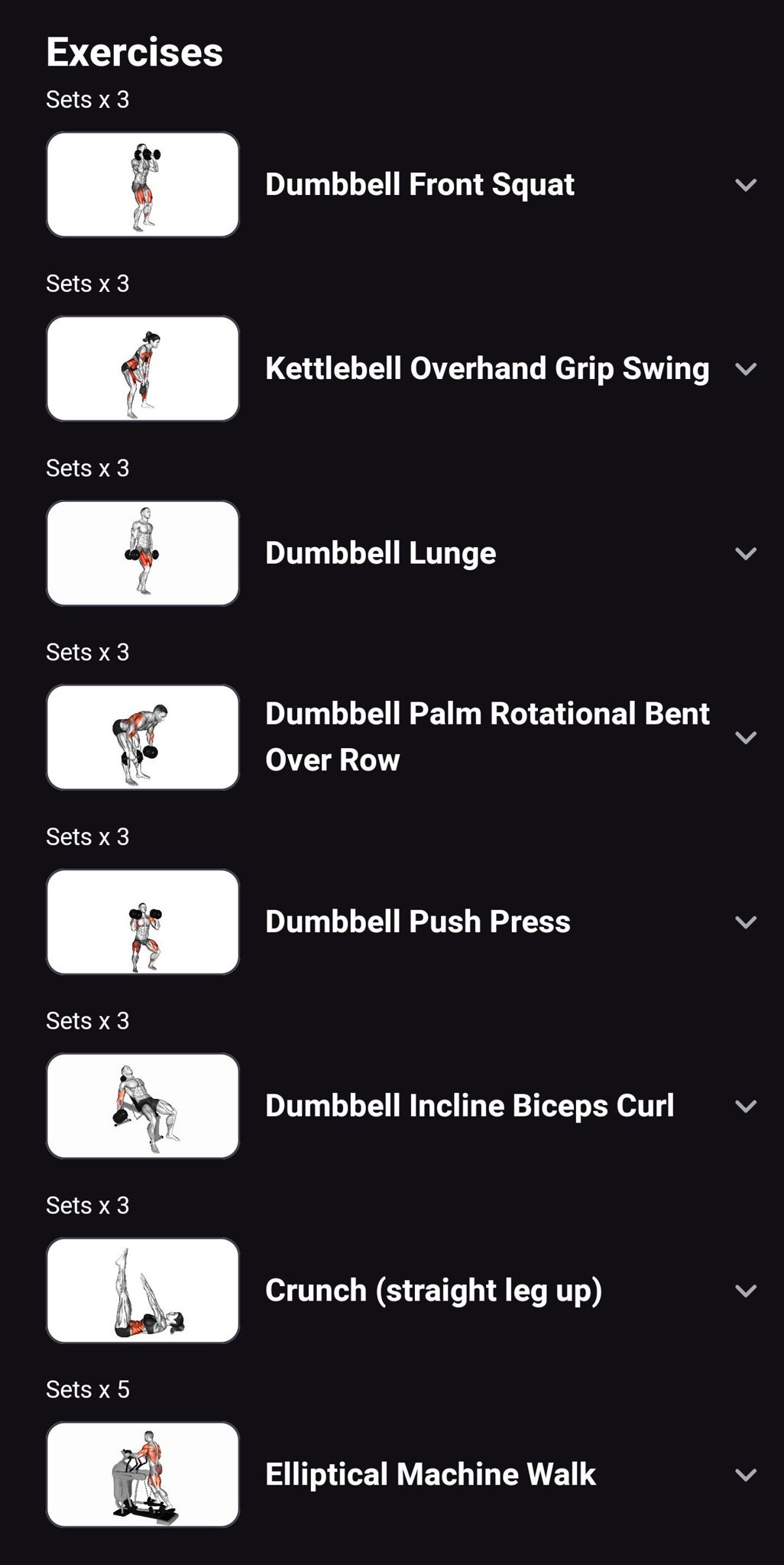View the Kettlebell Overhand Grip Swing illustration
Image resolution: width=784 pixels, height=1565 pixels.
pyautogui.click(x=142, y=368)
